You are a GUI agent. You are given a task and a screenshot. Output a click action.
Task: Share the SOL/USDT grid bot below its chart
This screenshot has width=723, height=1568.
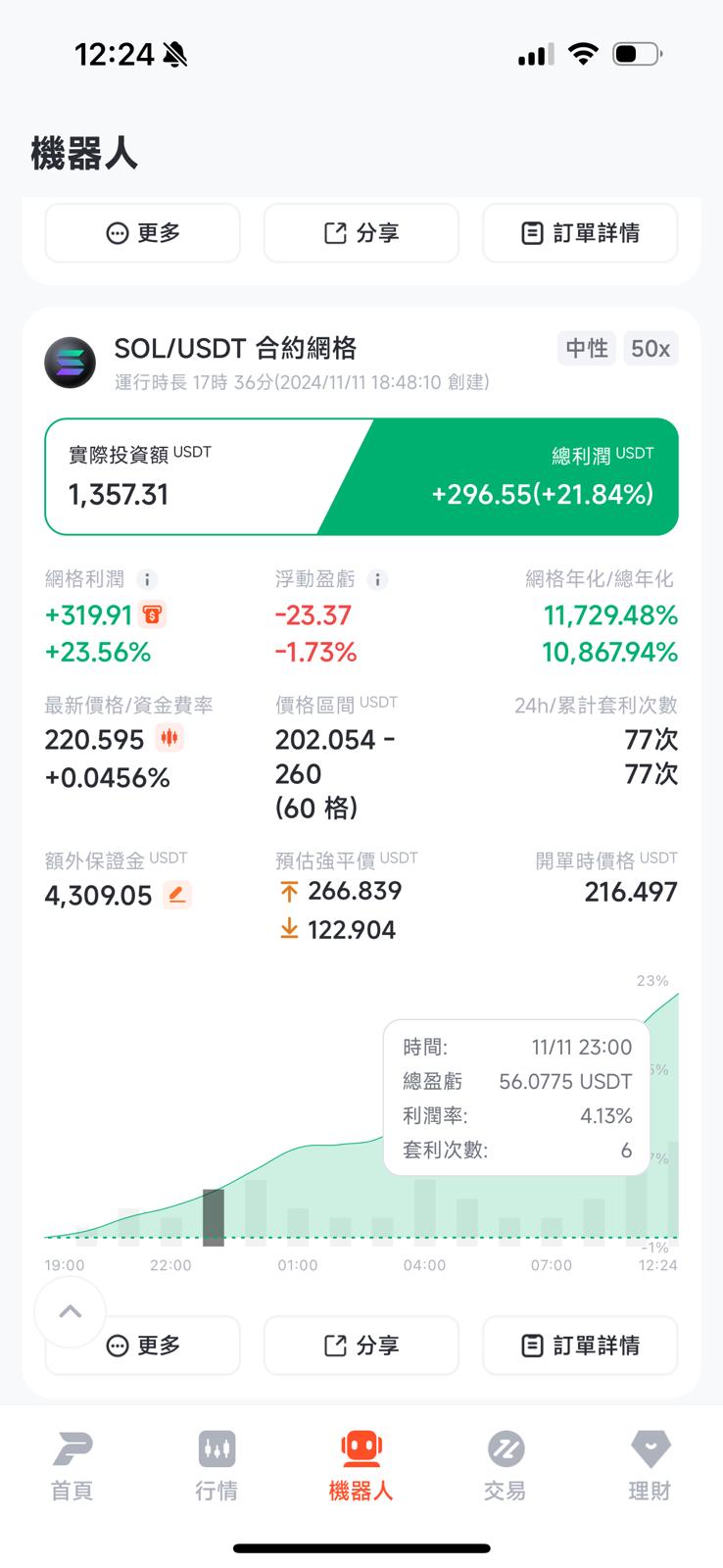point(361,1346)
